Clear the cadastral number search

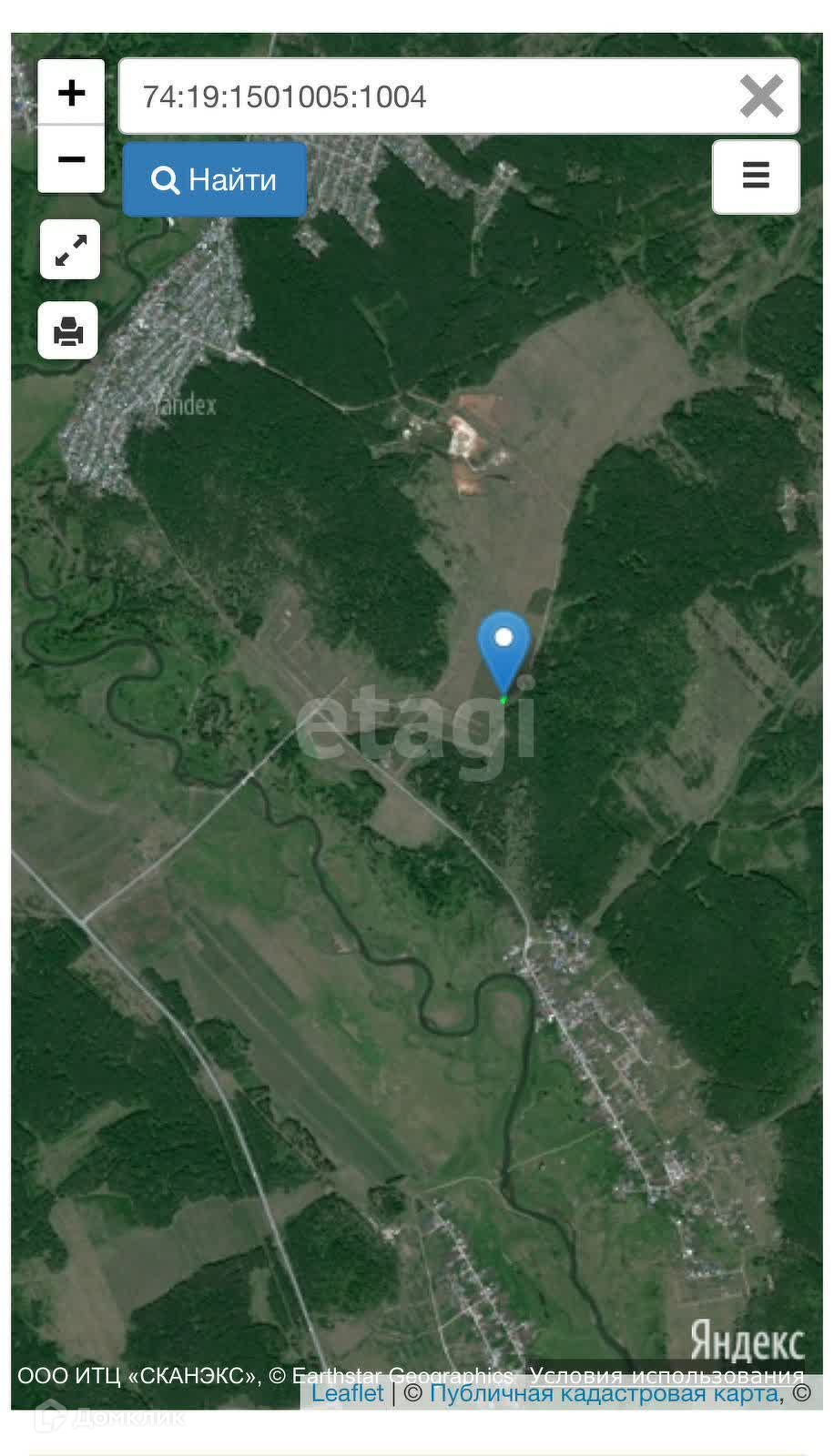[x=761, y=96]
